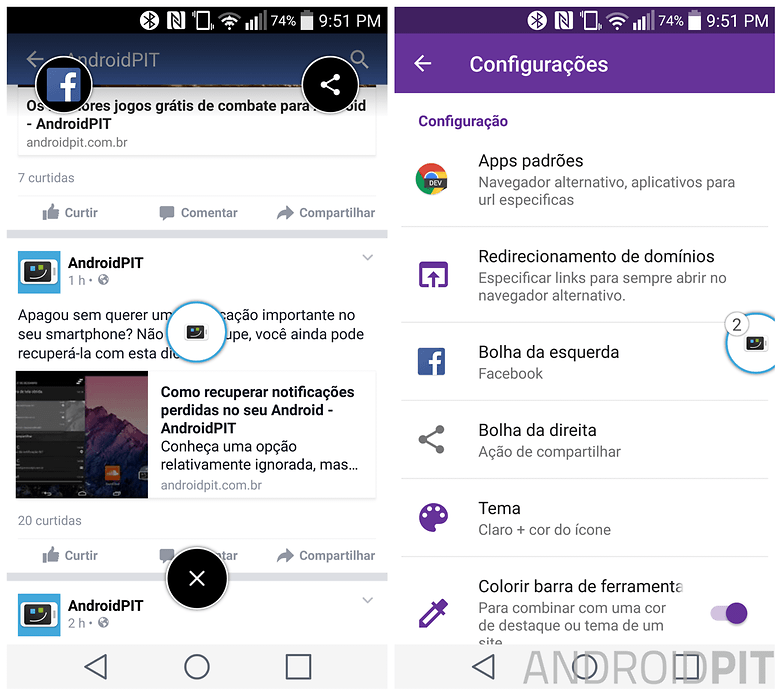Screen dimensions: 782x696
Task: Tap Compartilhar under the 20 curtidas post
Action: coord(326,555)
